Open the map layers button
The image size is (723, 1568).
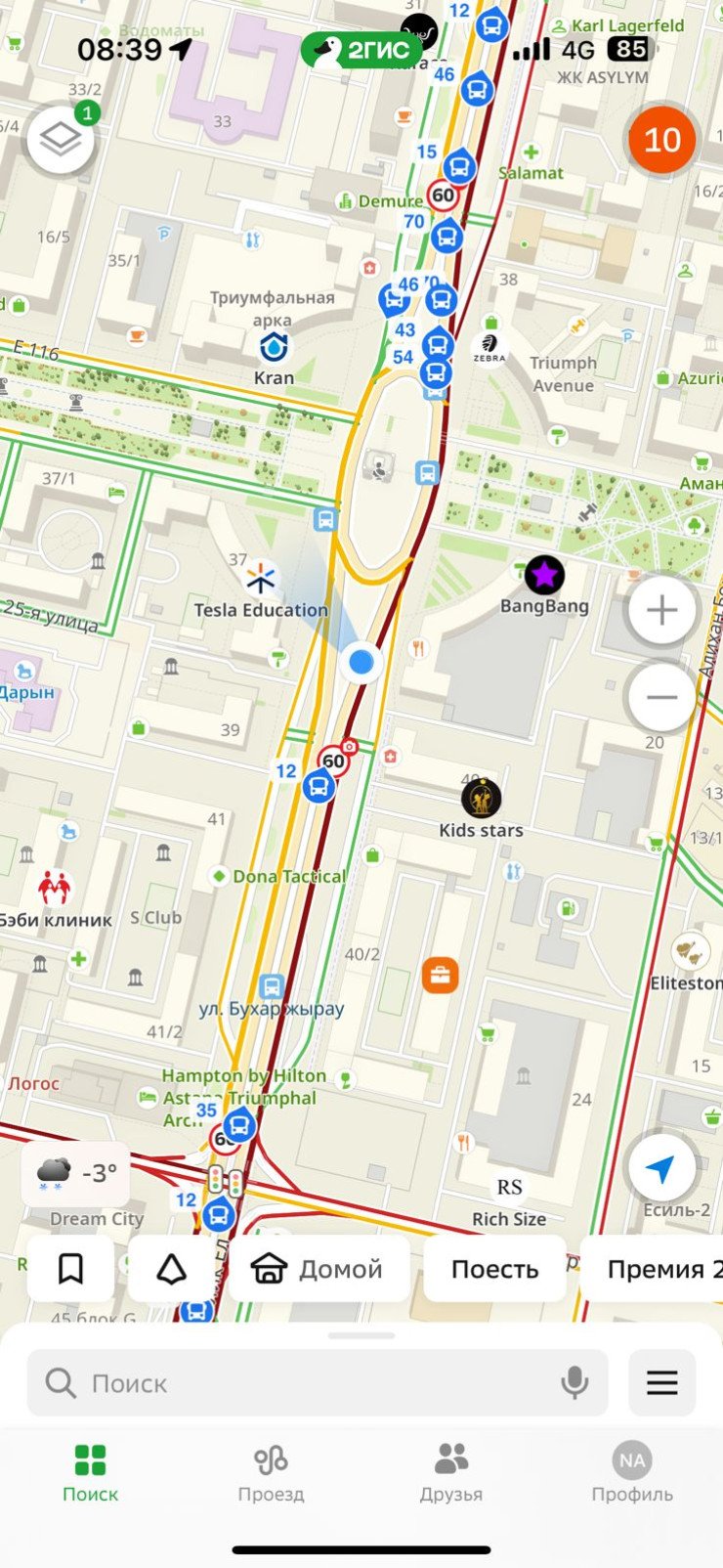click(x=61, y=140)
